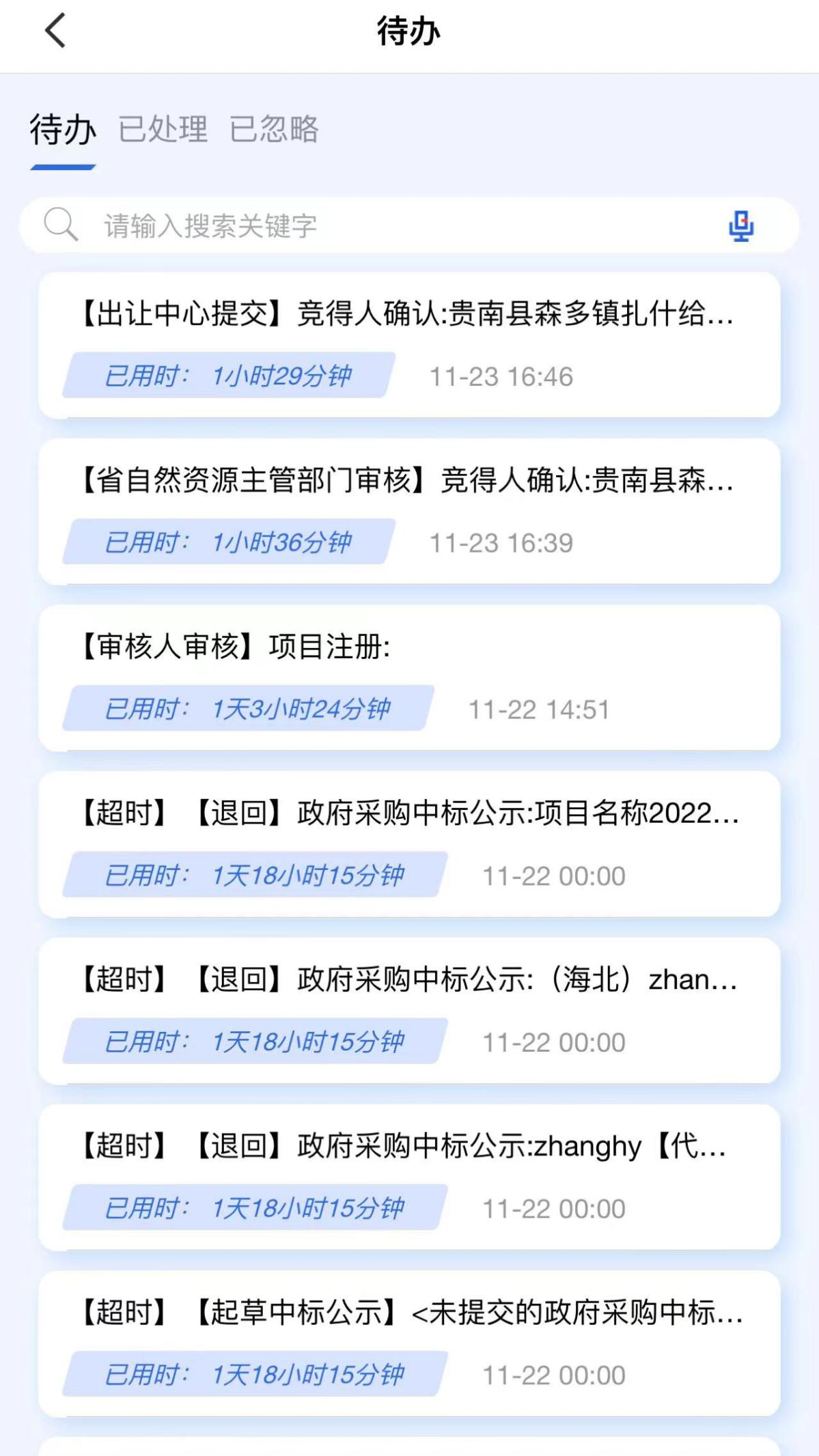Go back using the top-left arrow
Screen dimensions: 819x1456
[x=56, y=31]
